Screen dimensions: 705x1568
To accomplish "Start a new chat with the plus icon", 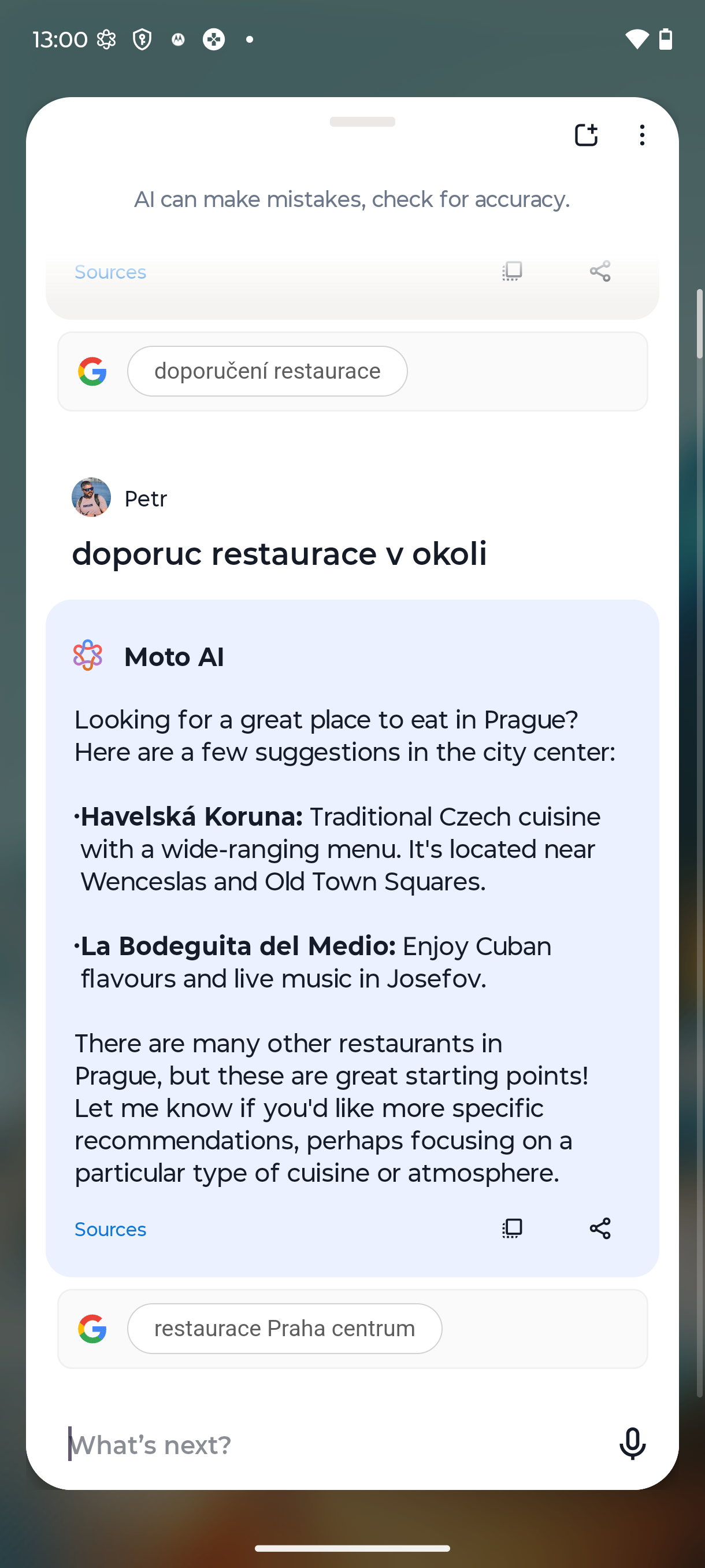I will click(587, 135).
